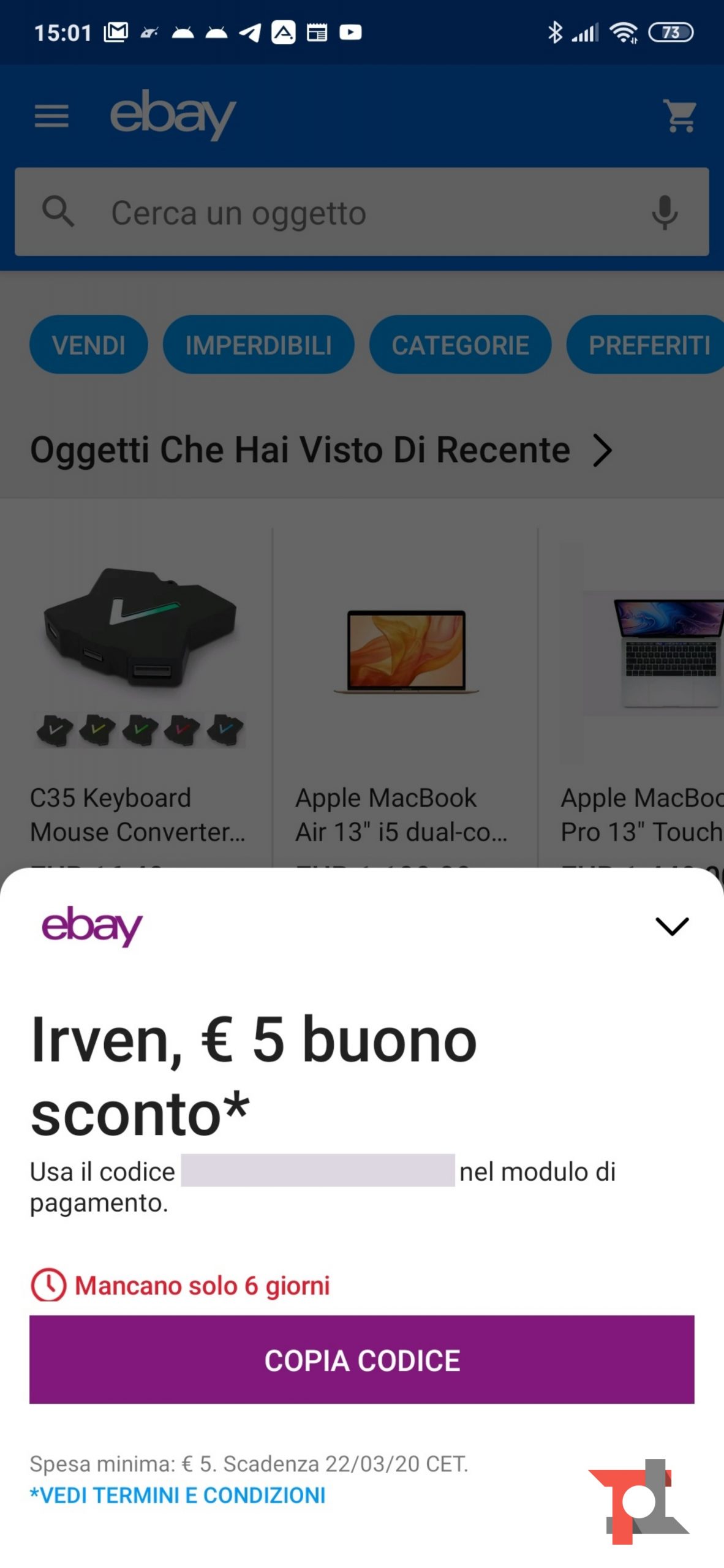Tap the Cerca un oggetto search box
This screenshot has height=1568, width=724.
tap(343, 213)
